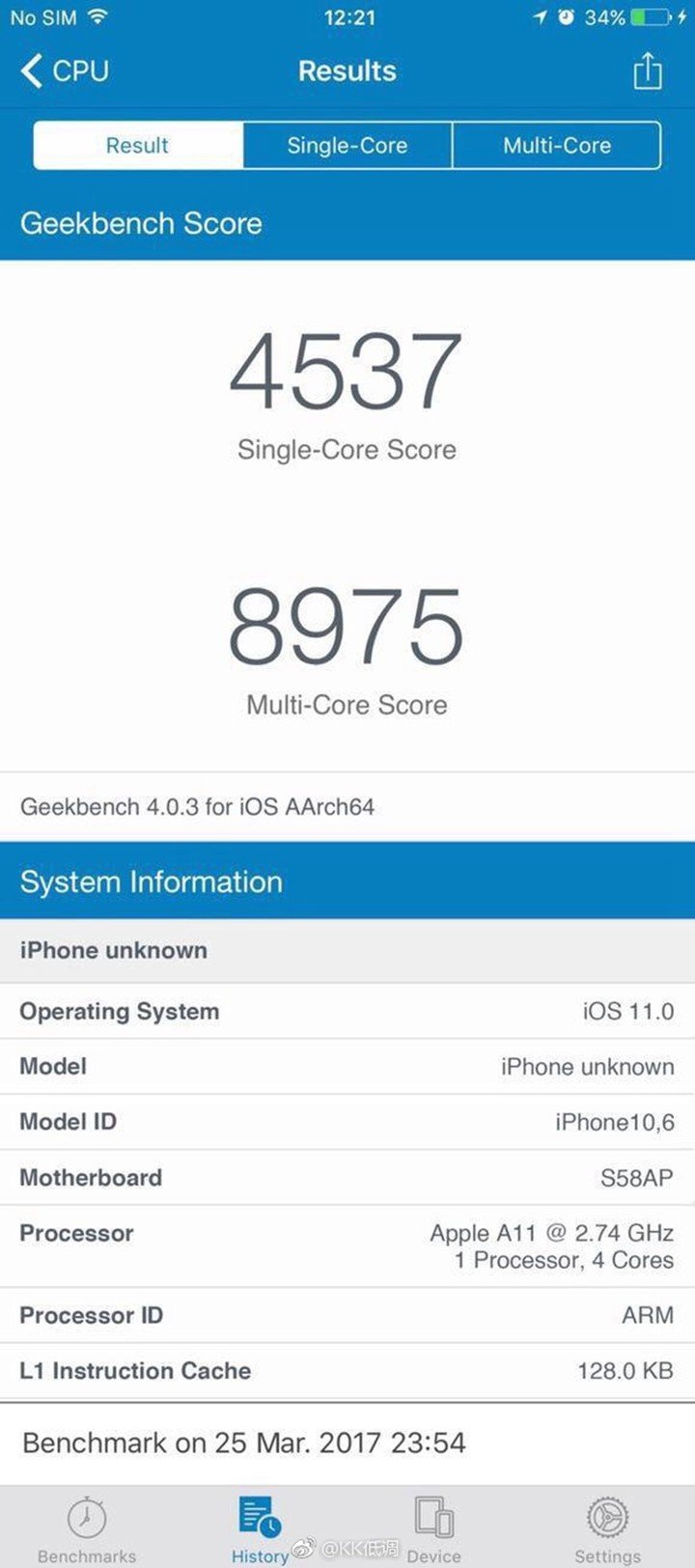Switch to the Multi-Core segment
The width and height of the screenshot is (695, 1568).
(557, 146)
